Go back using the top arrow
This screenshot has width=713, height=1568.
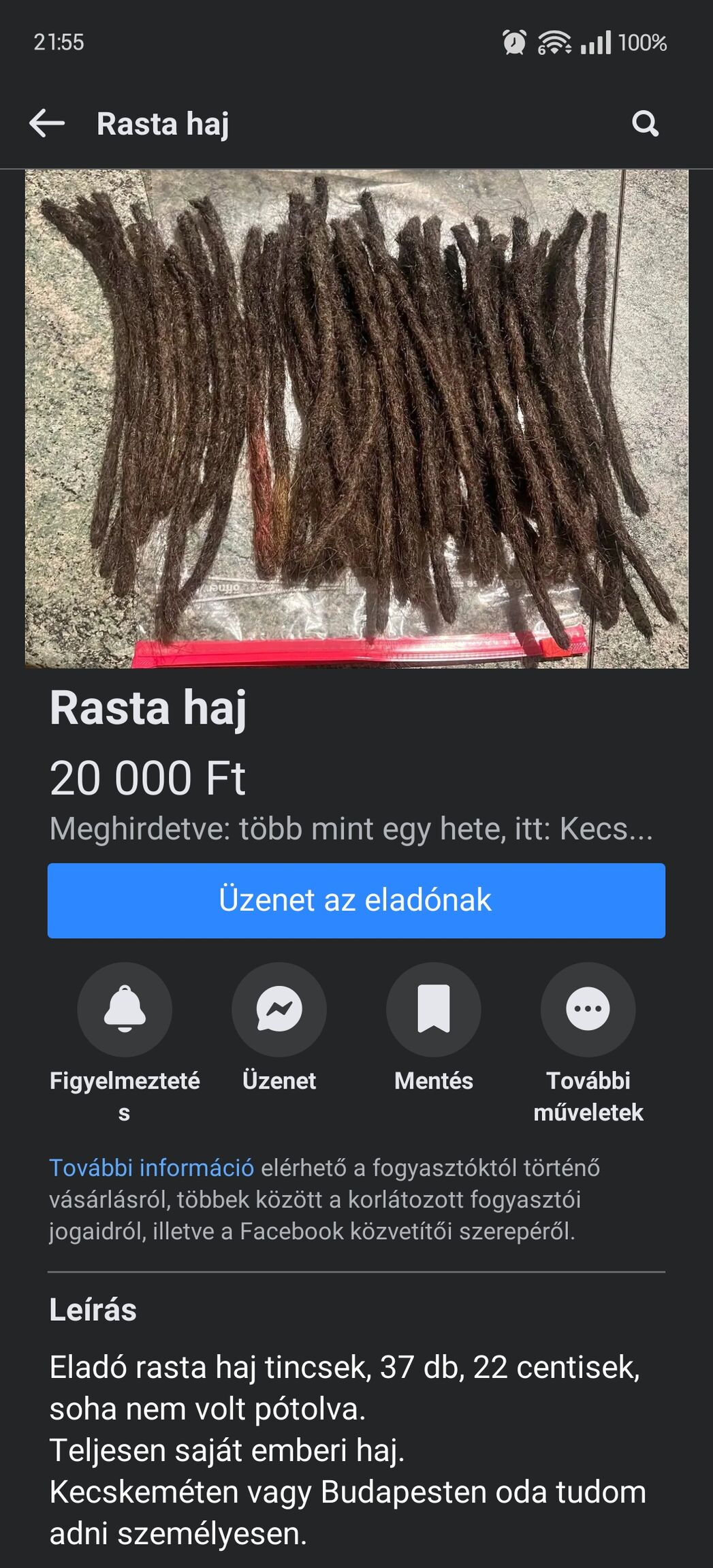(x=47, y=123)
